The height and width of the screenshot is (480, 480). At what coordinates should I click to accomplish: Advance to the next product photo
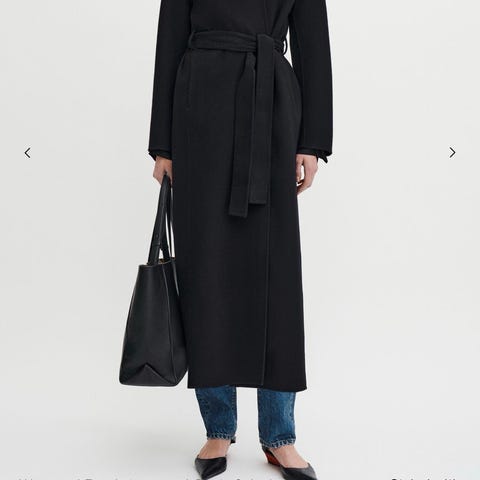click(452, 153)
